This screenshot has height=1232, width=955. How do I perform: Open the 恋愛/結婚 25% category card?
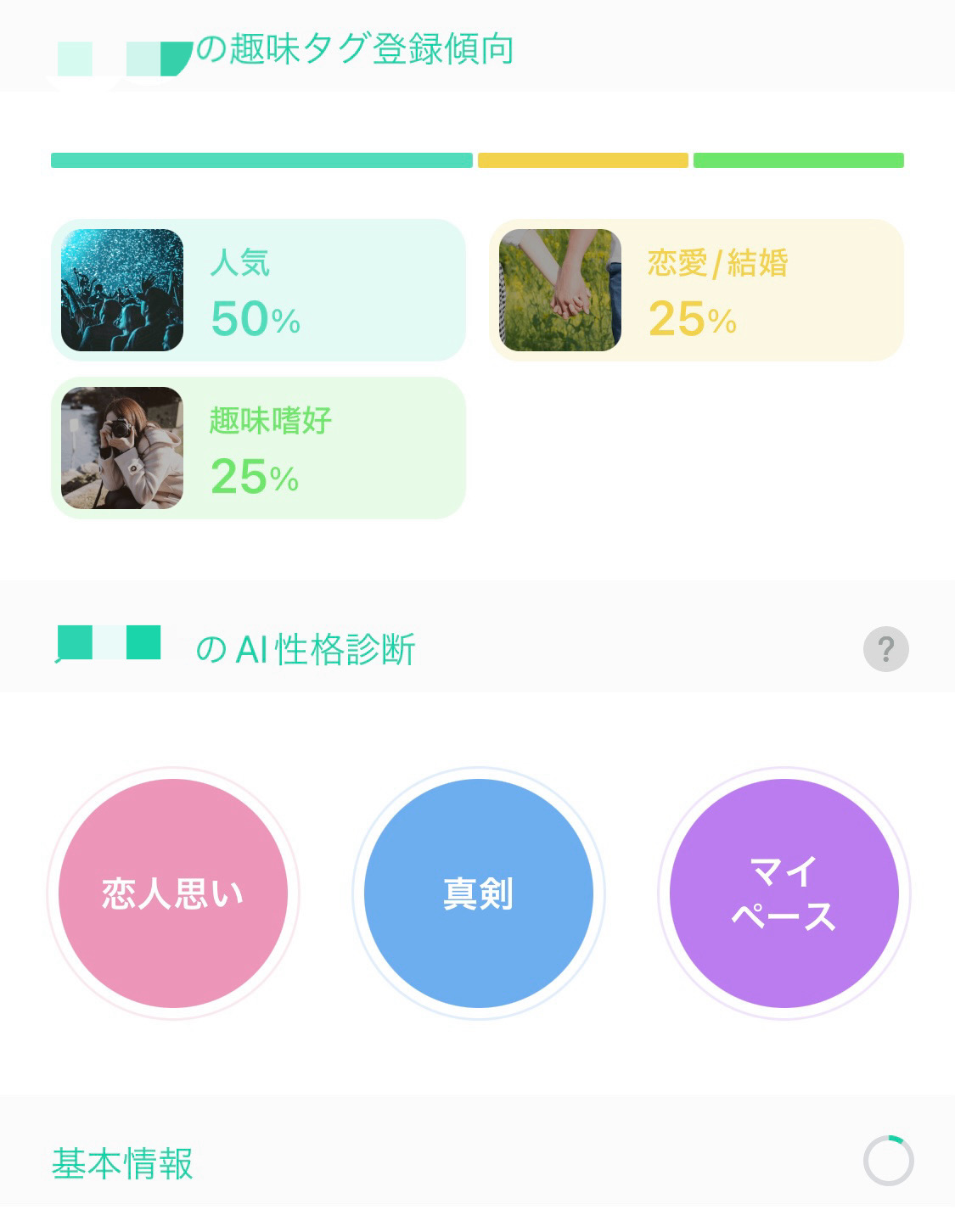(x=696, y=290)
